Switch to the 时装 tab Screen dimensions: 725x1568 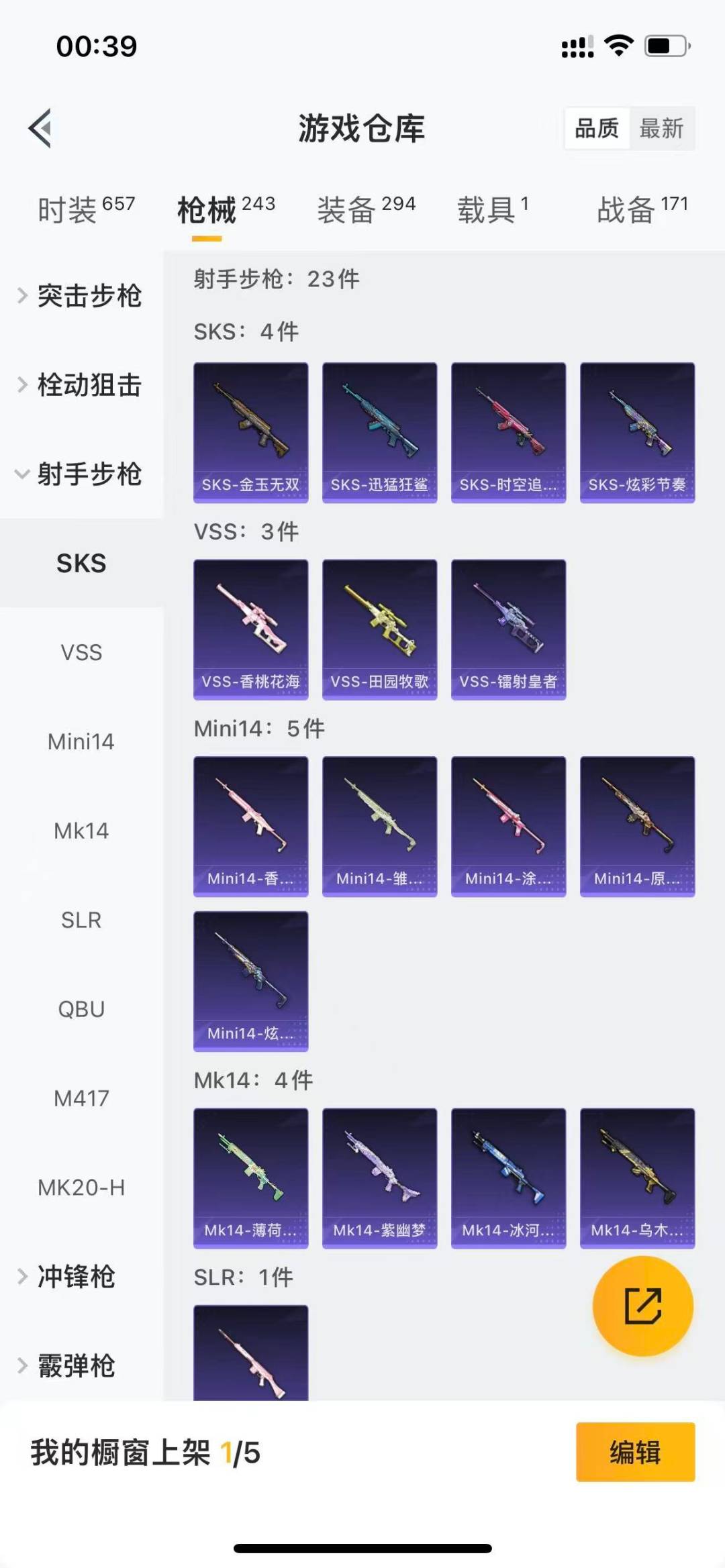pos(86,209)
